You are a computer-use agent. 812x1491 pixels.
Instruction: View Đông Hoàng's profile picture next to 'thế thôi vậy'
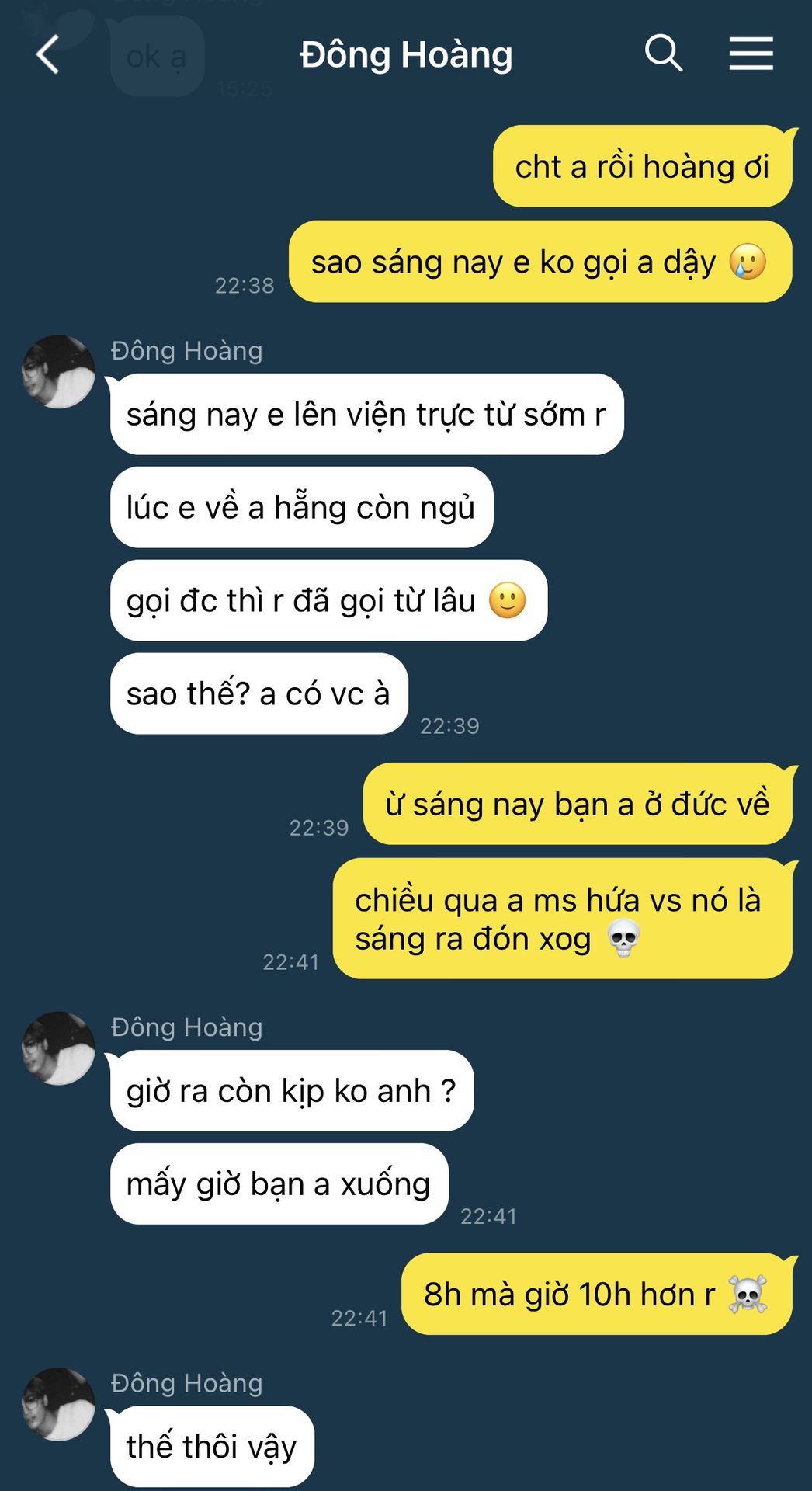click(x=58, y=1404)
